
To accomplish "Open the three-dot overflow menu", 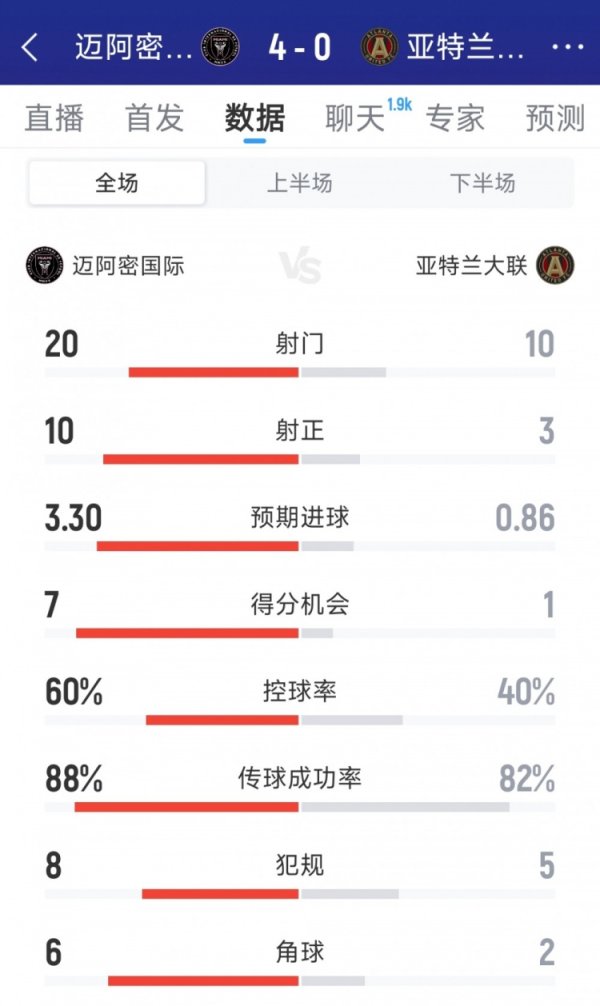I will point(567,47).
